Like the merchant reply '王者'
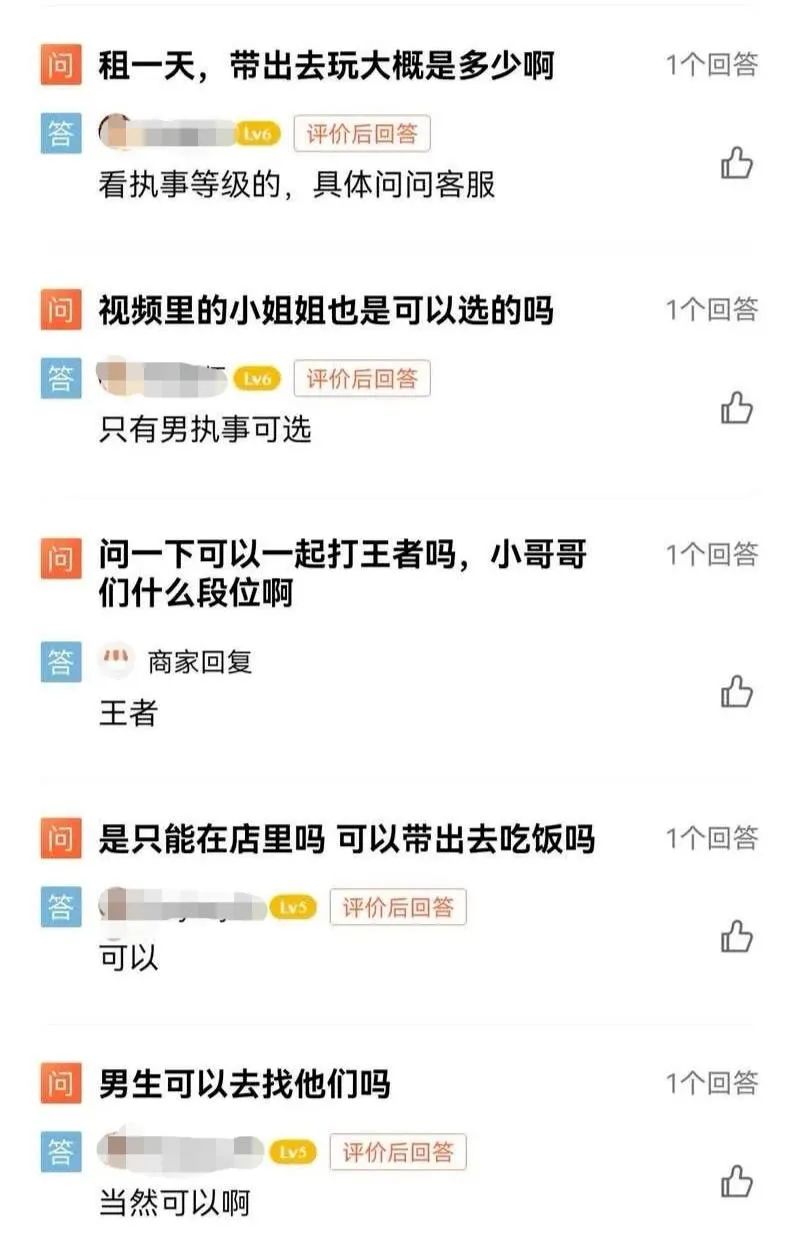The height and width of the screenshot is (1247, 800). pos(737,691)
